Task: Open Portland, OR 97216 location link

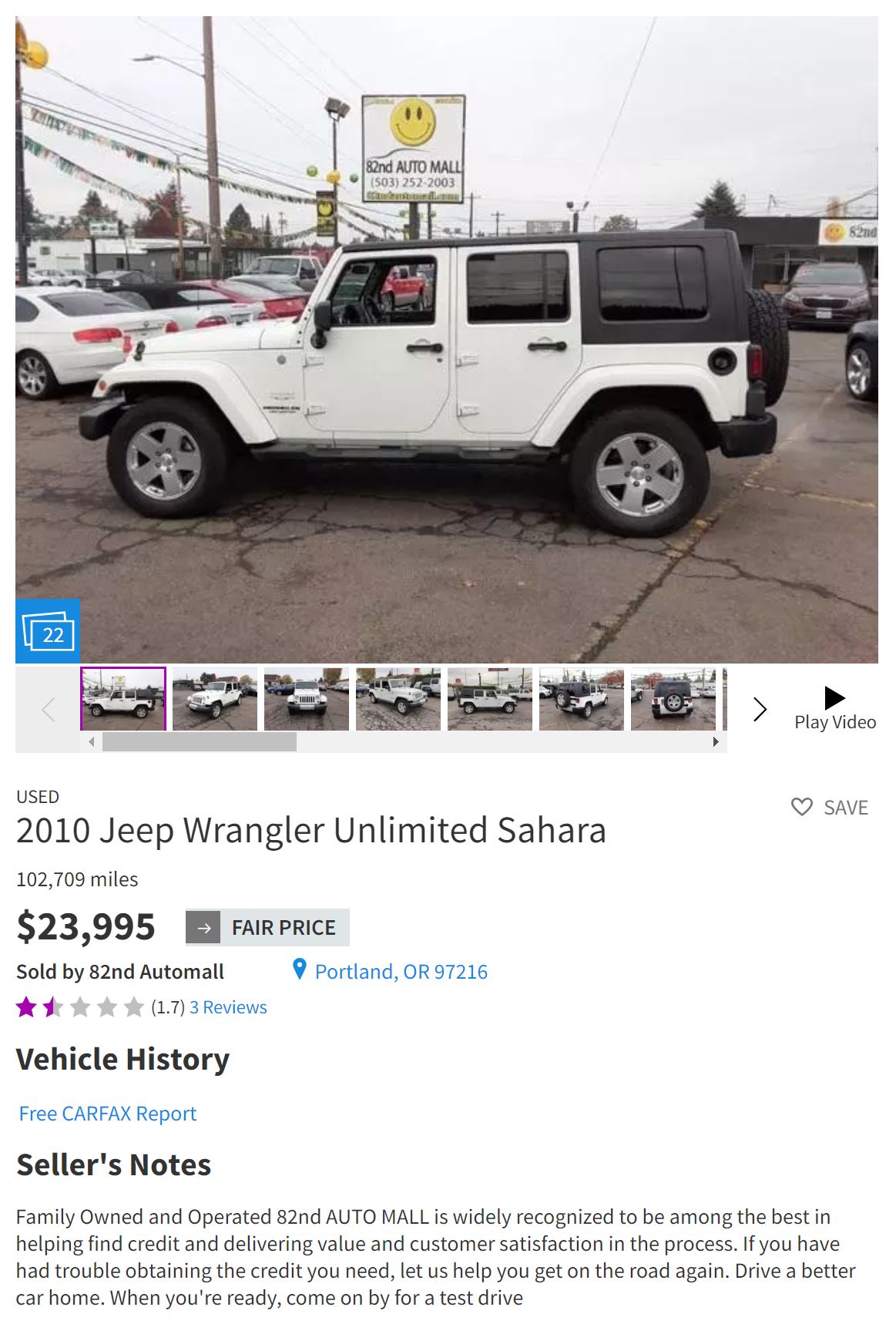Action: [x=401, y=971]
